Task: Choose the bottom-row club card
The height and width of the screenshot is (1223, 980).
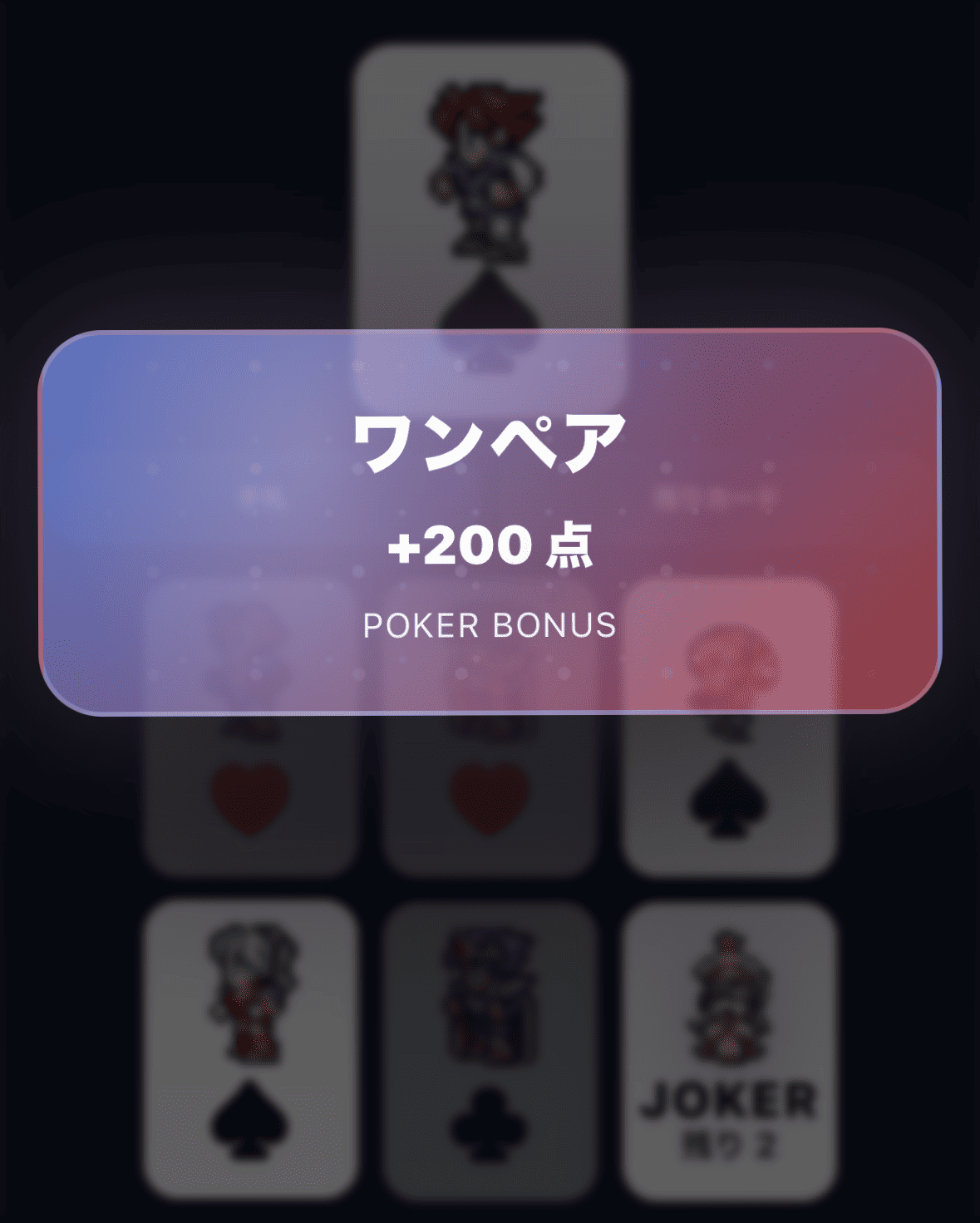Action: pyautogui.click(x=490, y=1048)
